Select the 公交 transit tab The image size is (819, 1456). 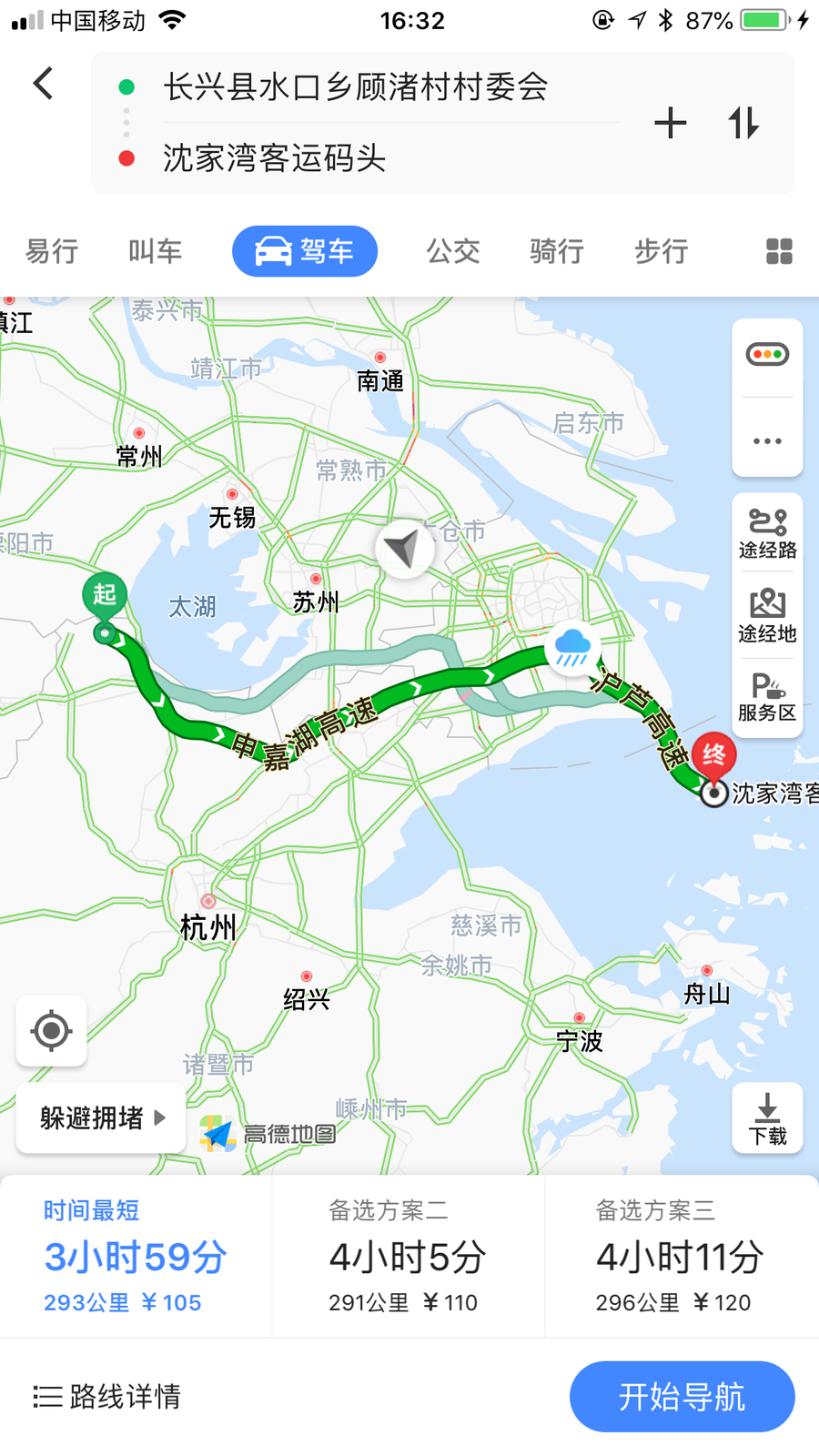point(453,251)
